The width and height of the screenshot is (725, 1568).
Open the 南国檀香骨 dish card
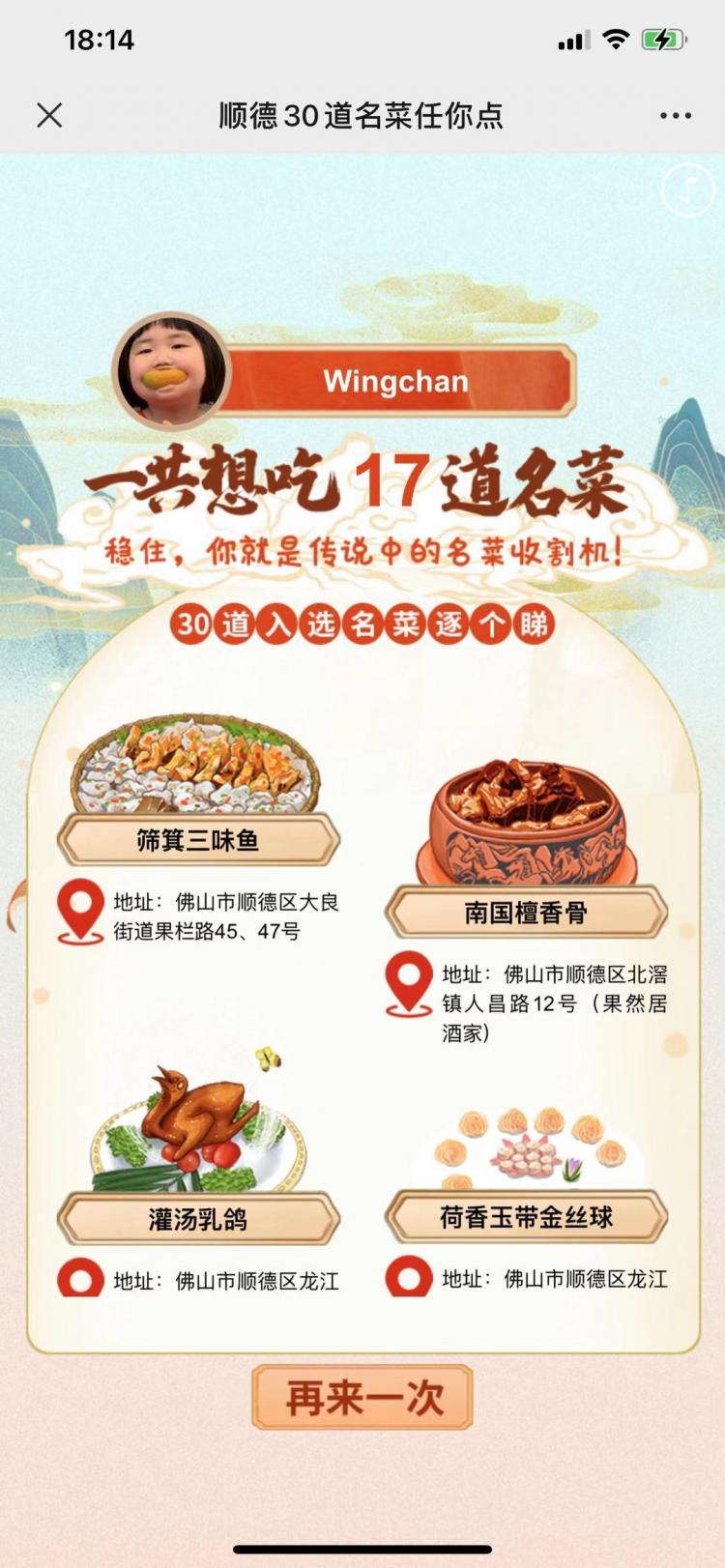(527, 912)
